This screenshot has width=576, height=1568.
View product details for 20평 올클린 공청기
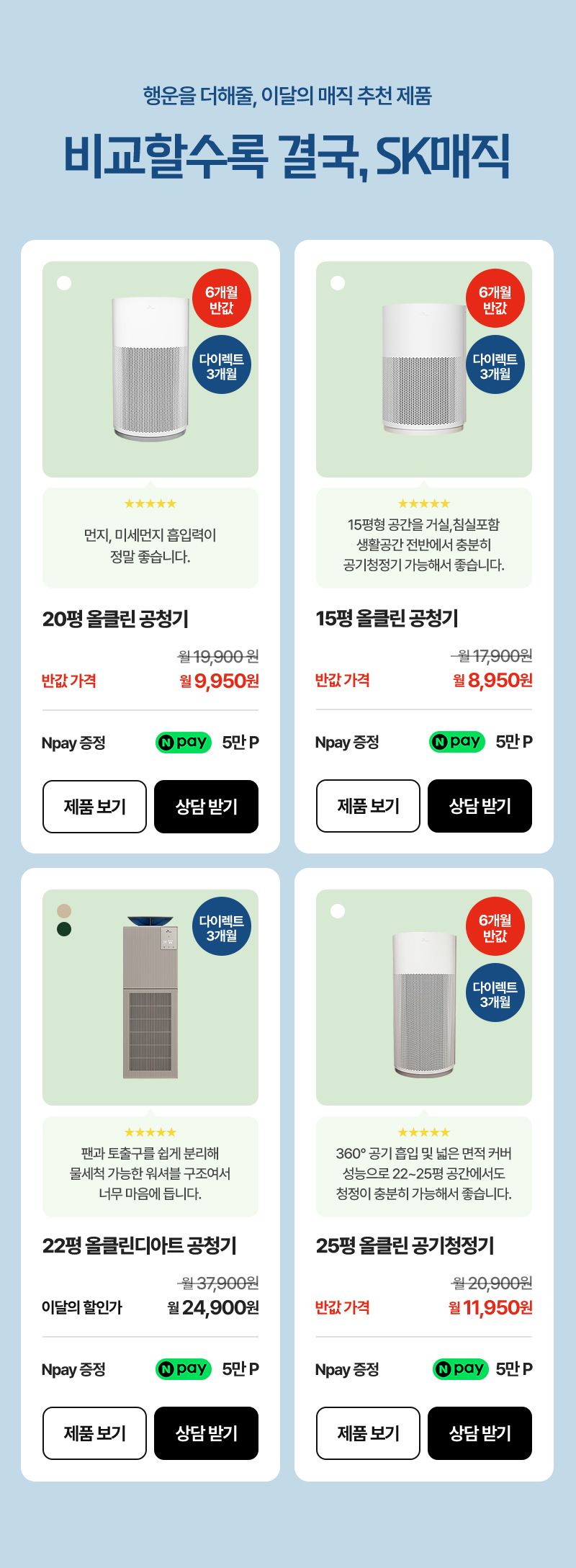[94, 807]
